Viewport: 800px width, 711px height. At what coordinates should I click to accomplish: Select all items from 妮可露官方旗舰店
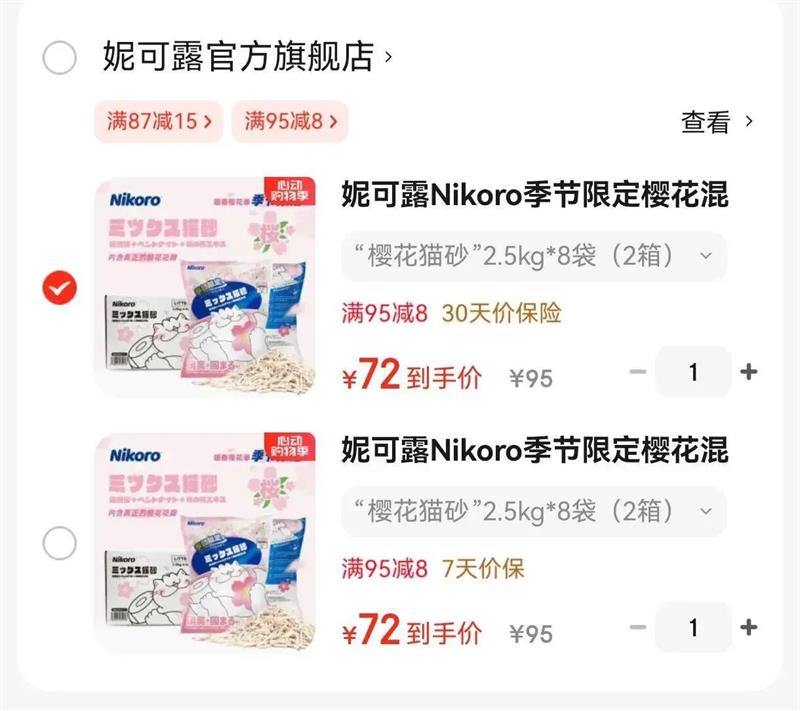tap(59, 58)
